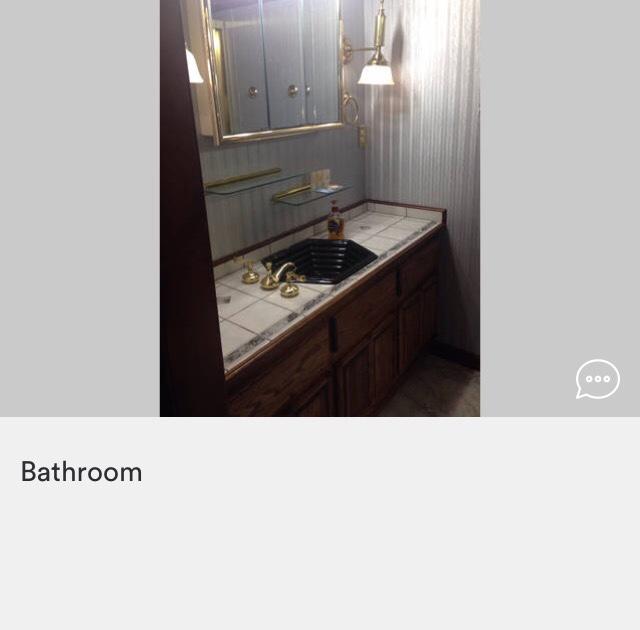Open the Bathroom photo full screen
The height and width of the screenshot is (630, 640).
point(320,208)
